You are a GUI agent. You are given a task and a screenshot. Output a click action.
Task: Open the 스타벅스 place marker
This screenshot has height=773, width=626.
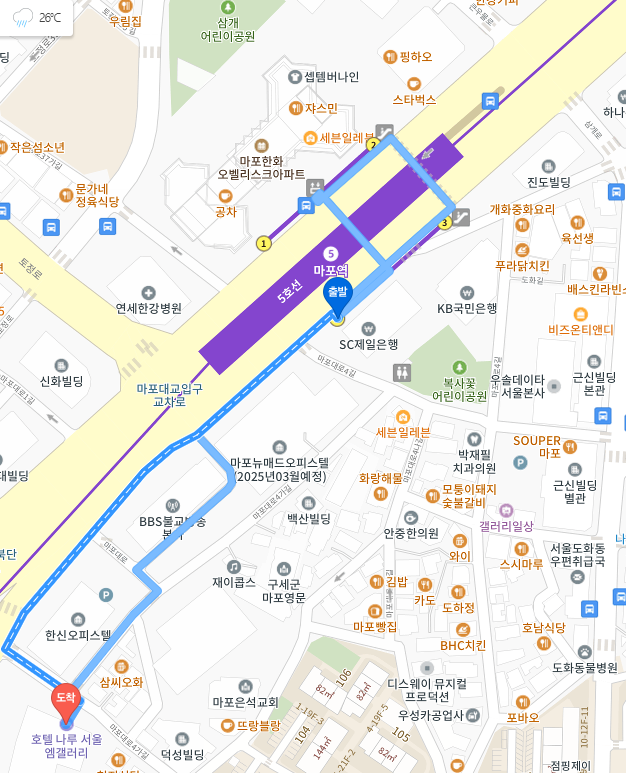click(x=414, y=85)
